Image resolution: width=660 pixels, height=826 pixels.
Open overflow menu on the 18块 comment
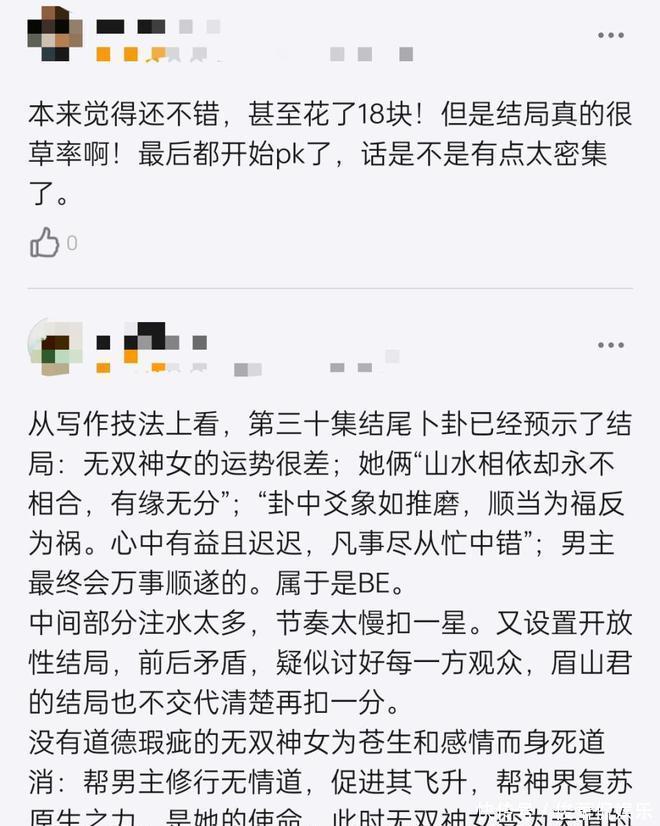[x=610, y=36]
